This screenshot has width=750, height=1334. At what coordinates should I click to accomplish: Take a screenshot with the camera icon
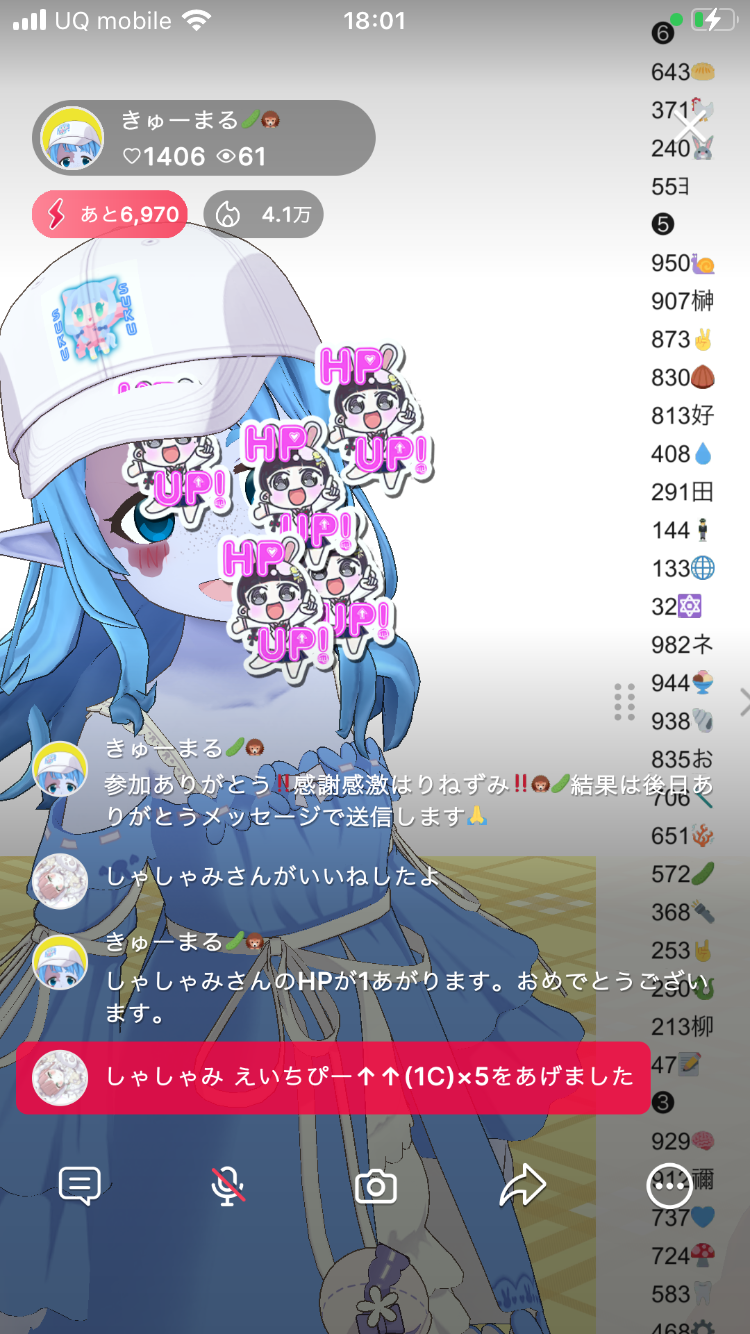[x=376, y=1187]
